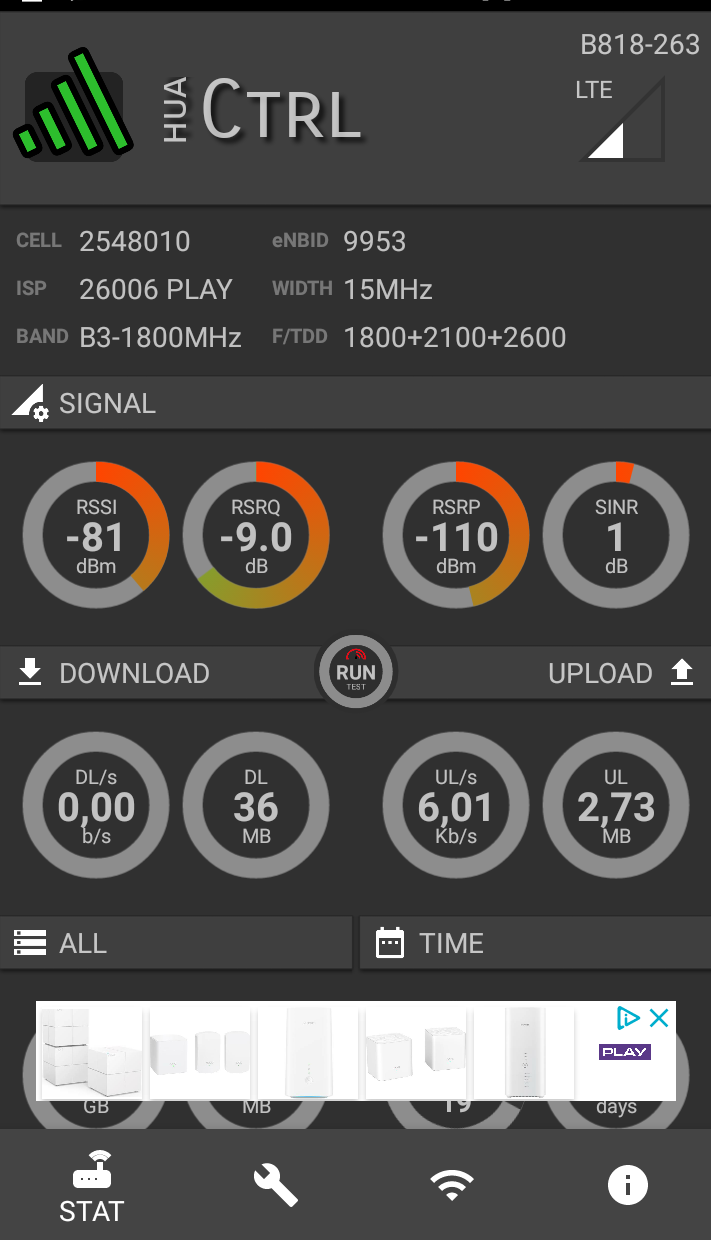Open the ad info icon
Screen dimensions: 711x1240
point(628,1018)
